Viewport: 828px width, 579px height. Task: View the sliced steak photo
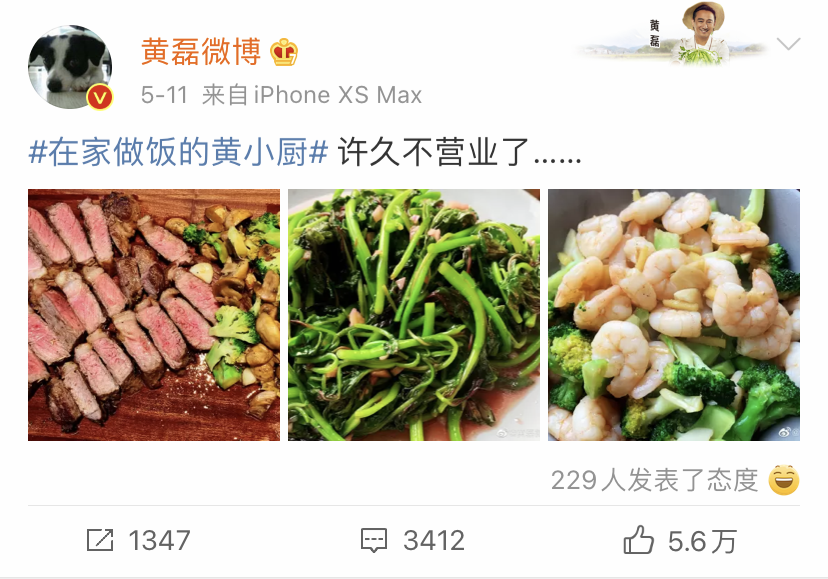tap(154, 315)
